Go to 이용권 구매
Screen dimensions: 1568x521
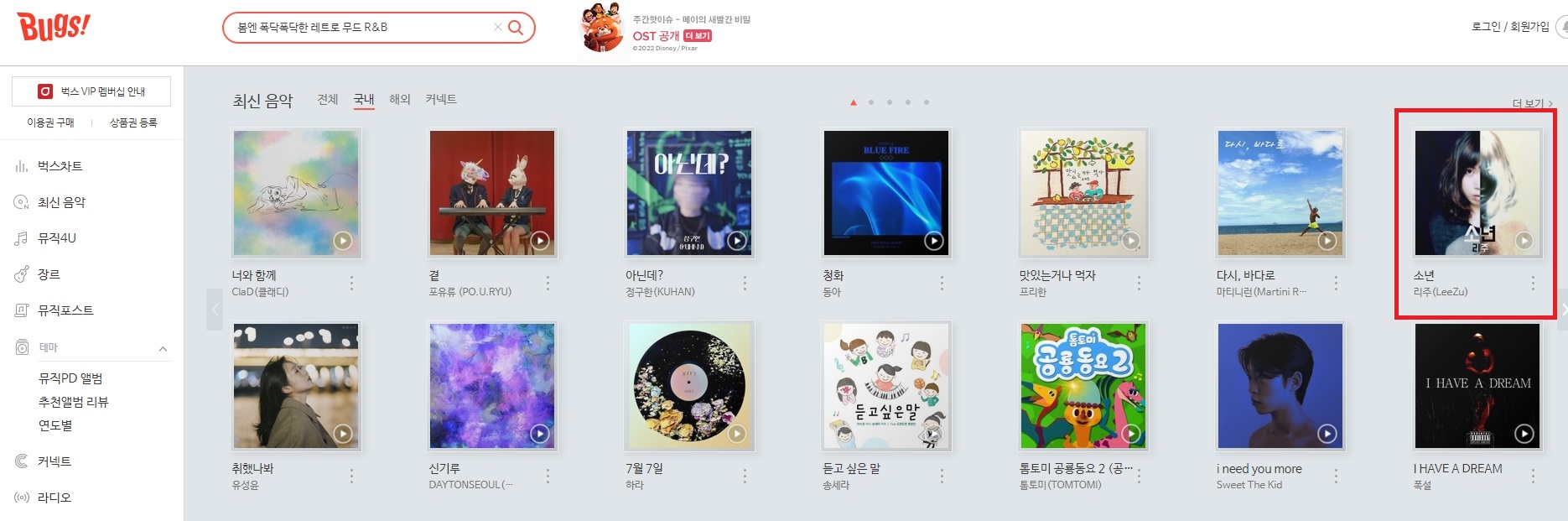coord(50,122)
